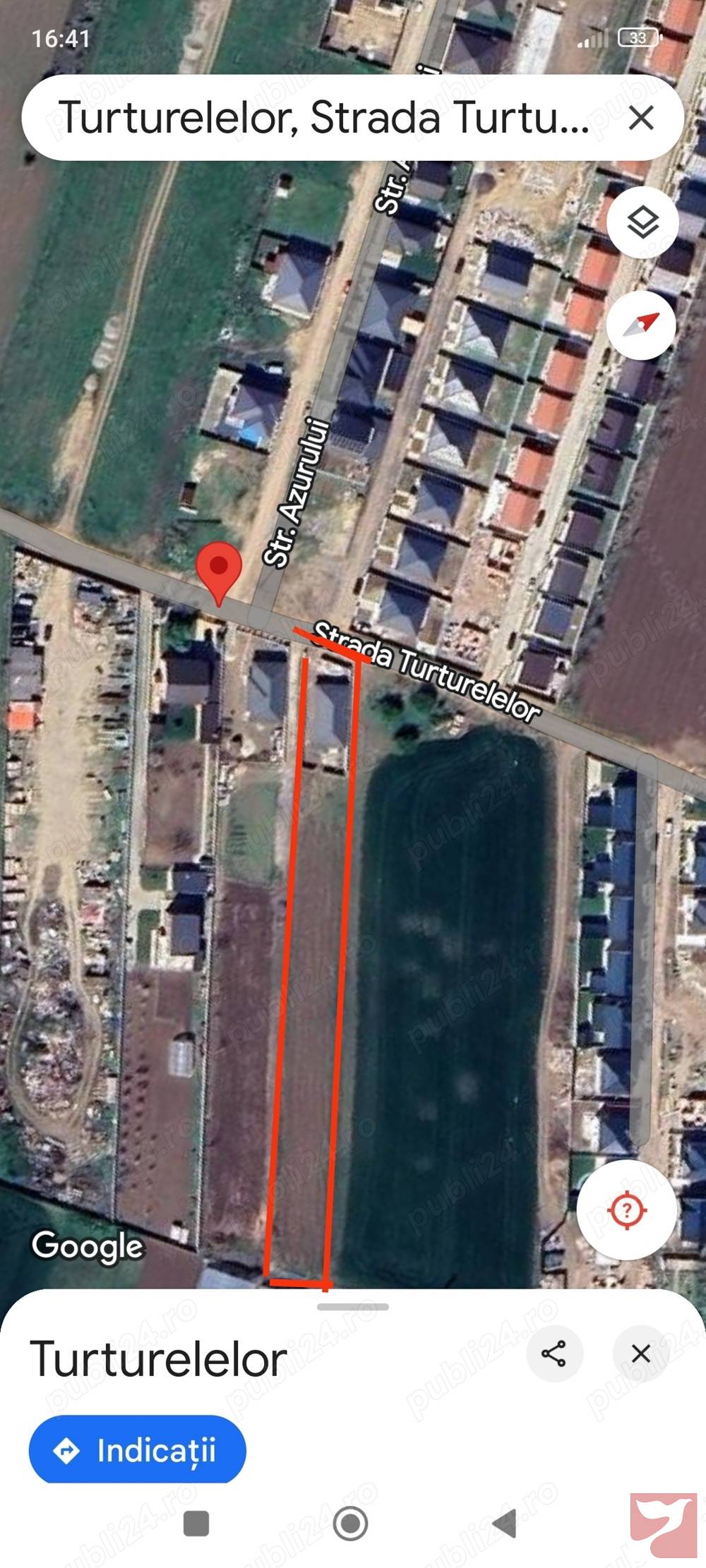Viewport: 706px width, 1568px height.
Task: Go back using system back button
Action: (x=505, y=1524)
